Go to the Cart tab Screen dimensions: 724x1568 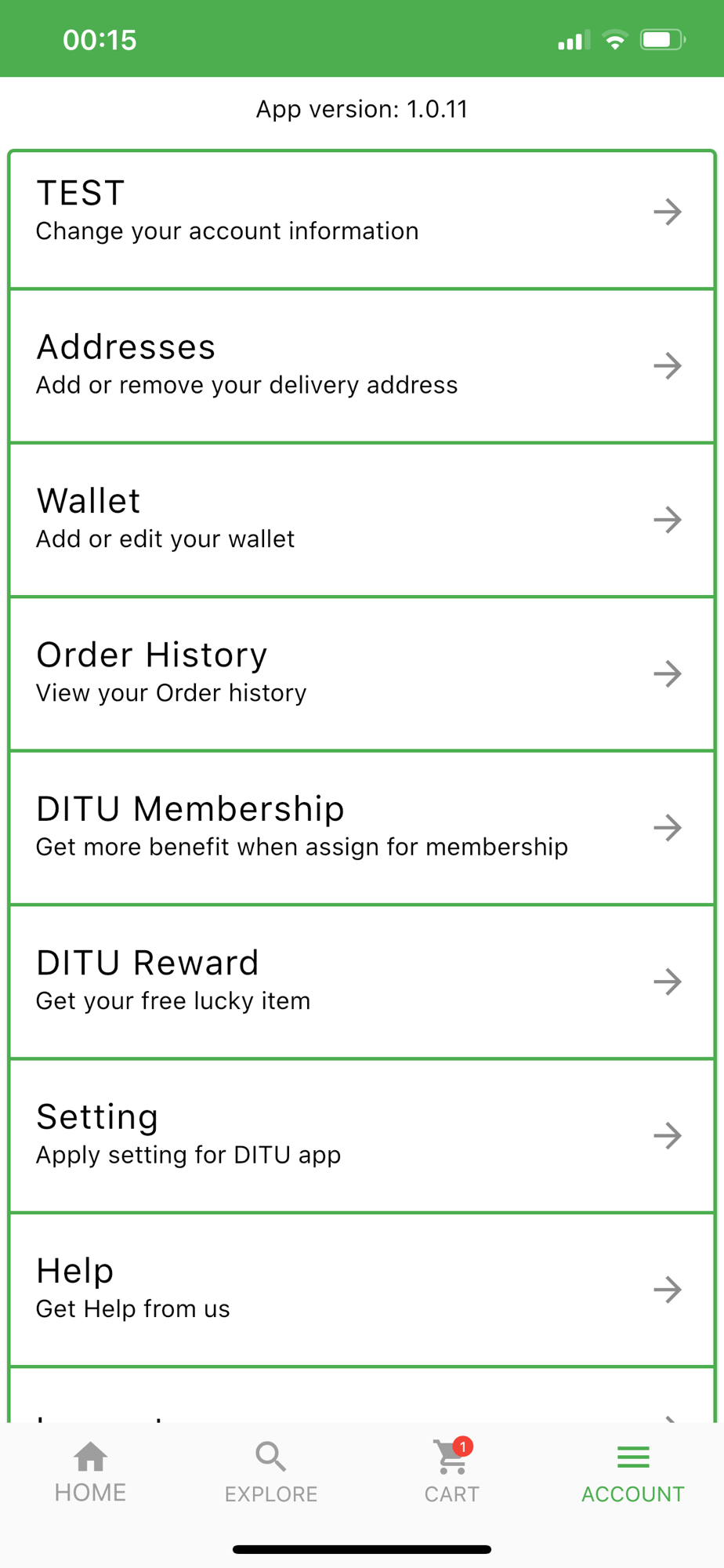tap(452, 1472)
